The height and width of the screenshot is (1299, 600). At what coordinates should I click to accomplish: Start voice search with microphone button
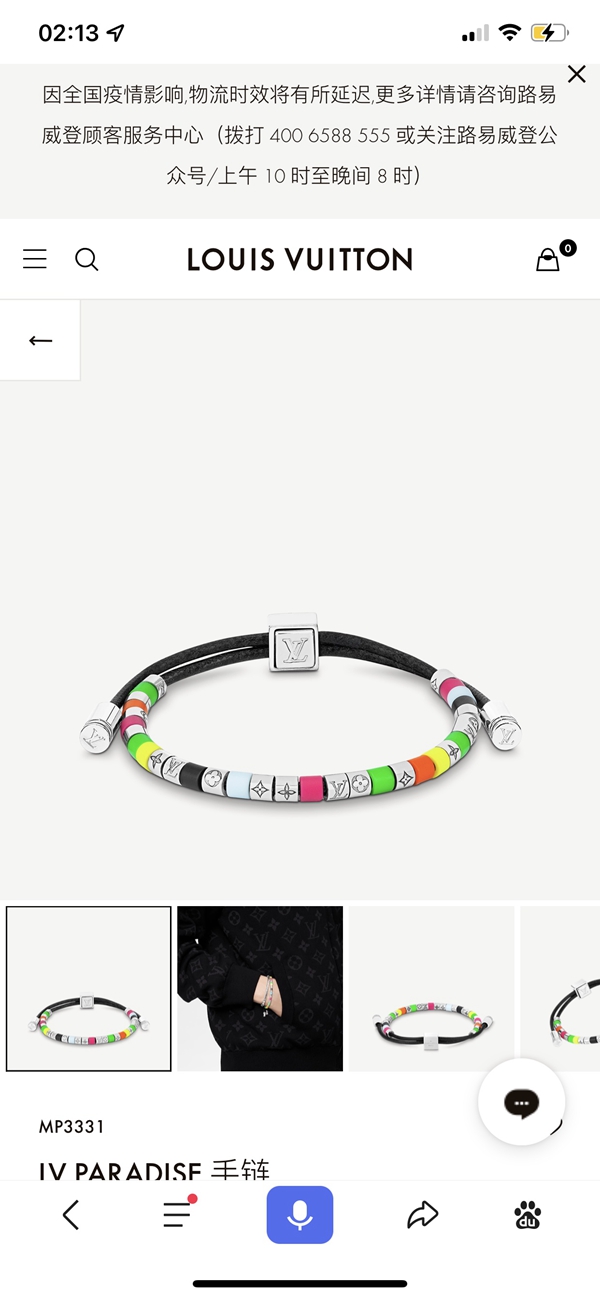pyautogui.click(x=299, y=1215)
